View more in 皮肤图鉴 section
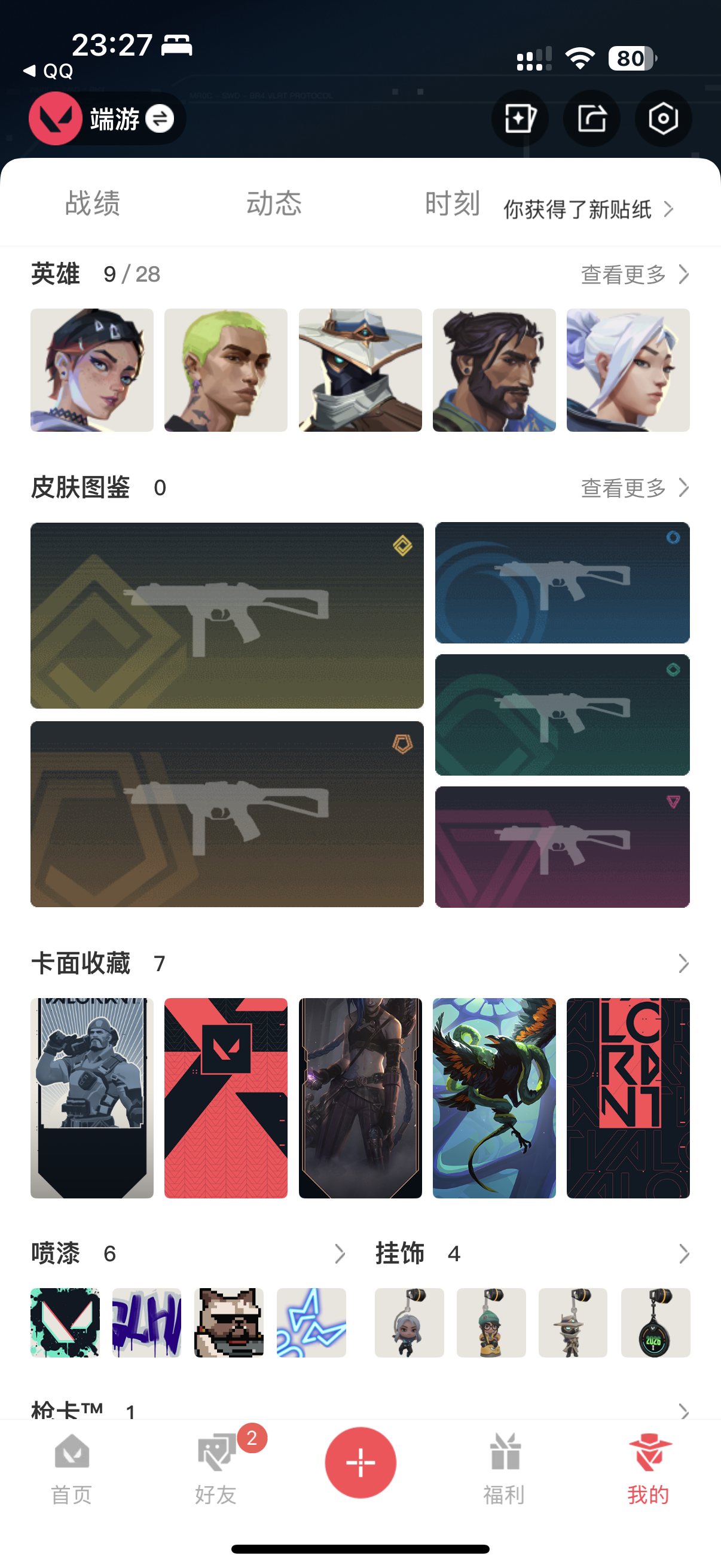Viewport: 721px width, 1568px height. pyautogui.click(x=634, y=487)
